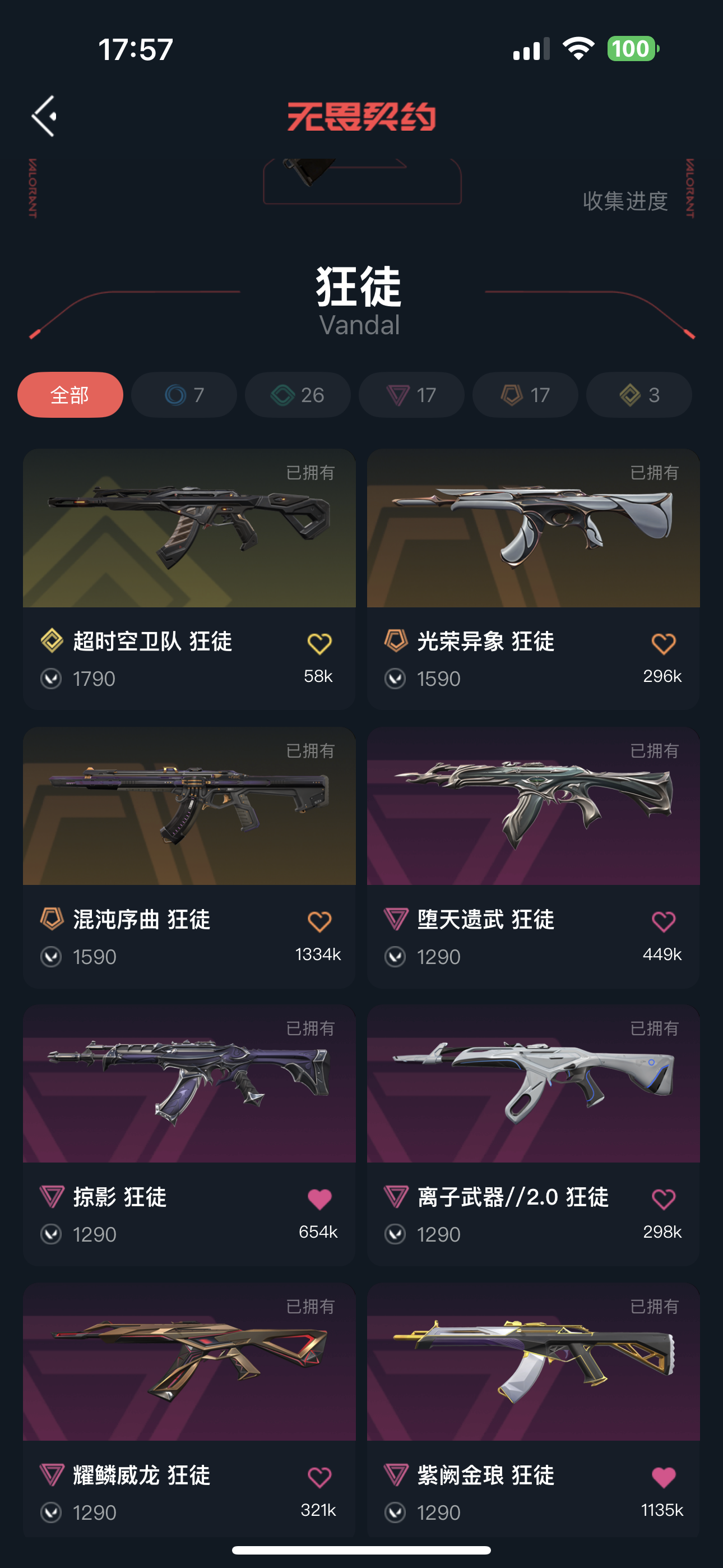Unlike the 掠影 狂徒 skin

(x=319, y=1199)
